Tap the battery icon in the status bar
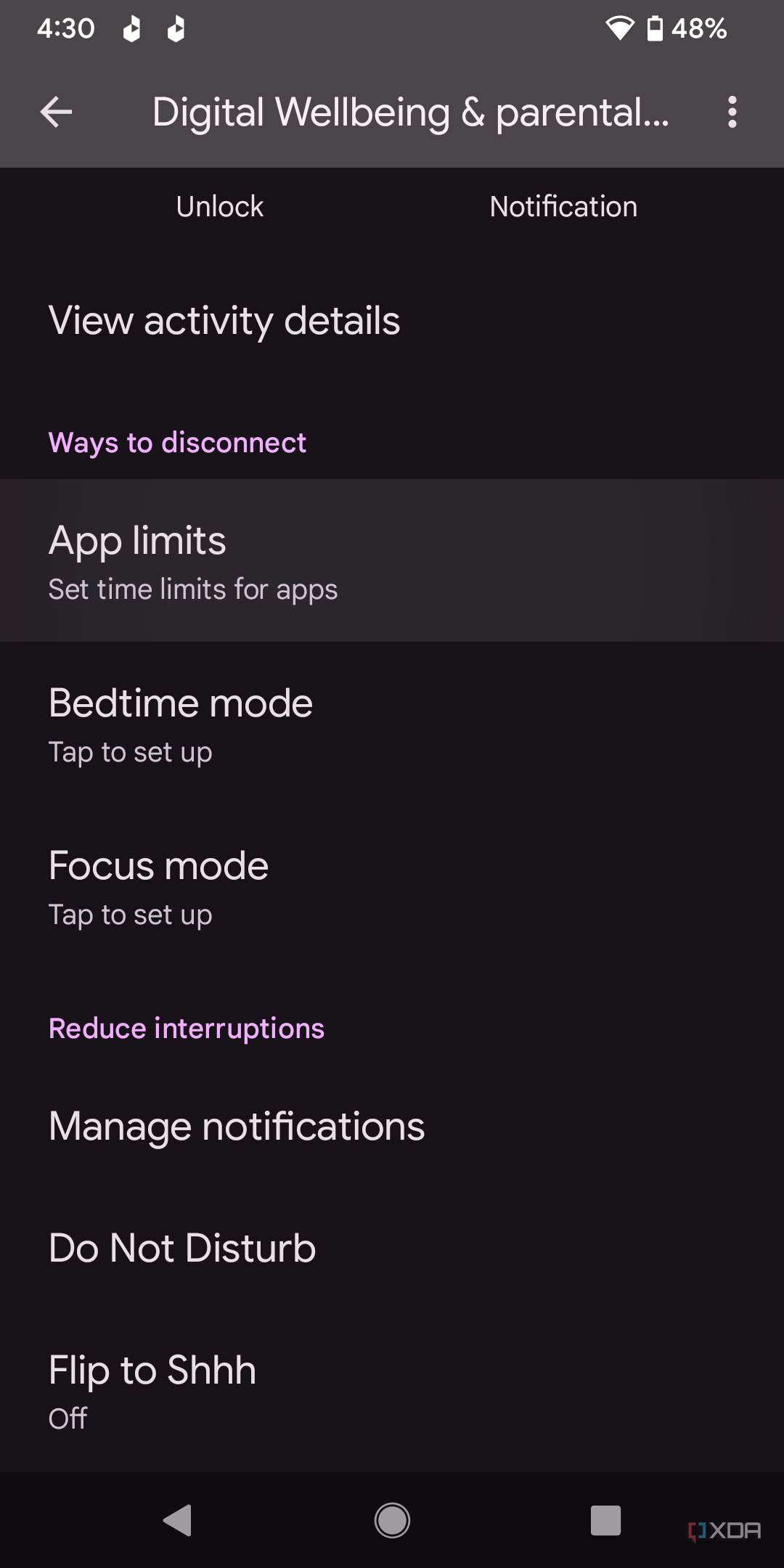 pos(656,28)
